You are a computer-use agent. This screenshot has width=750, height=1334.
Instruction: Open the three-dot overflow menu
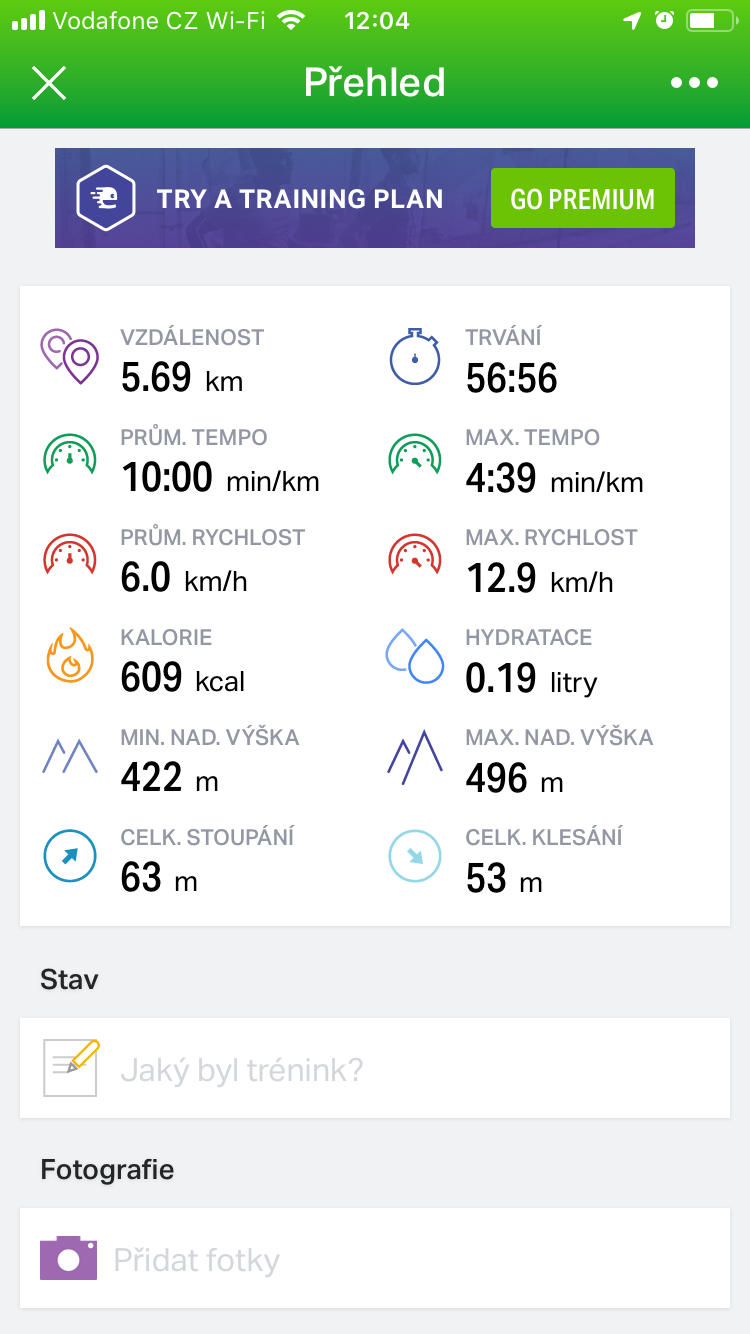(694, 83)
